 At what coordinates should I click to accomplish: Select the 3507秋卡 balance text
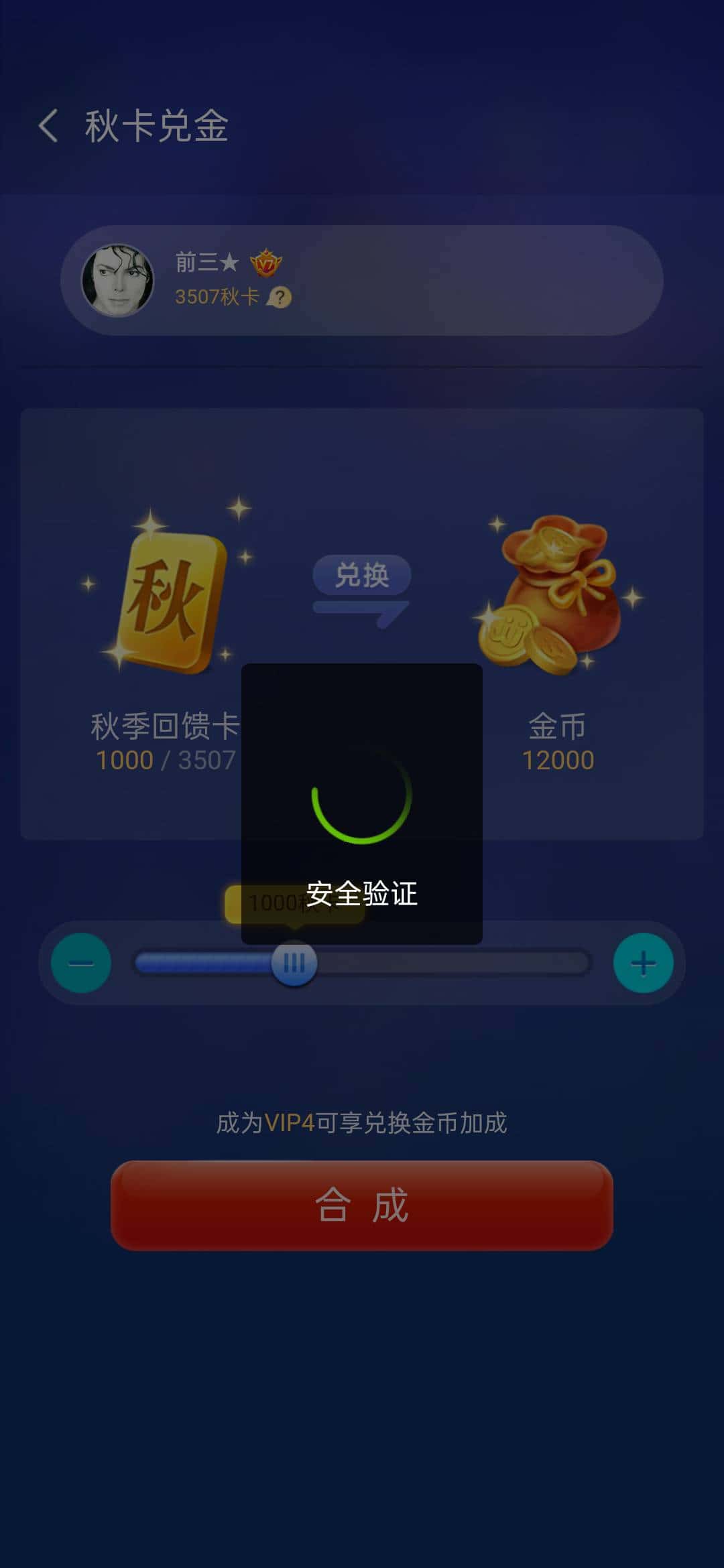216,295
